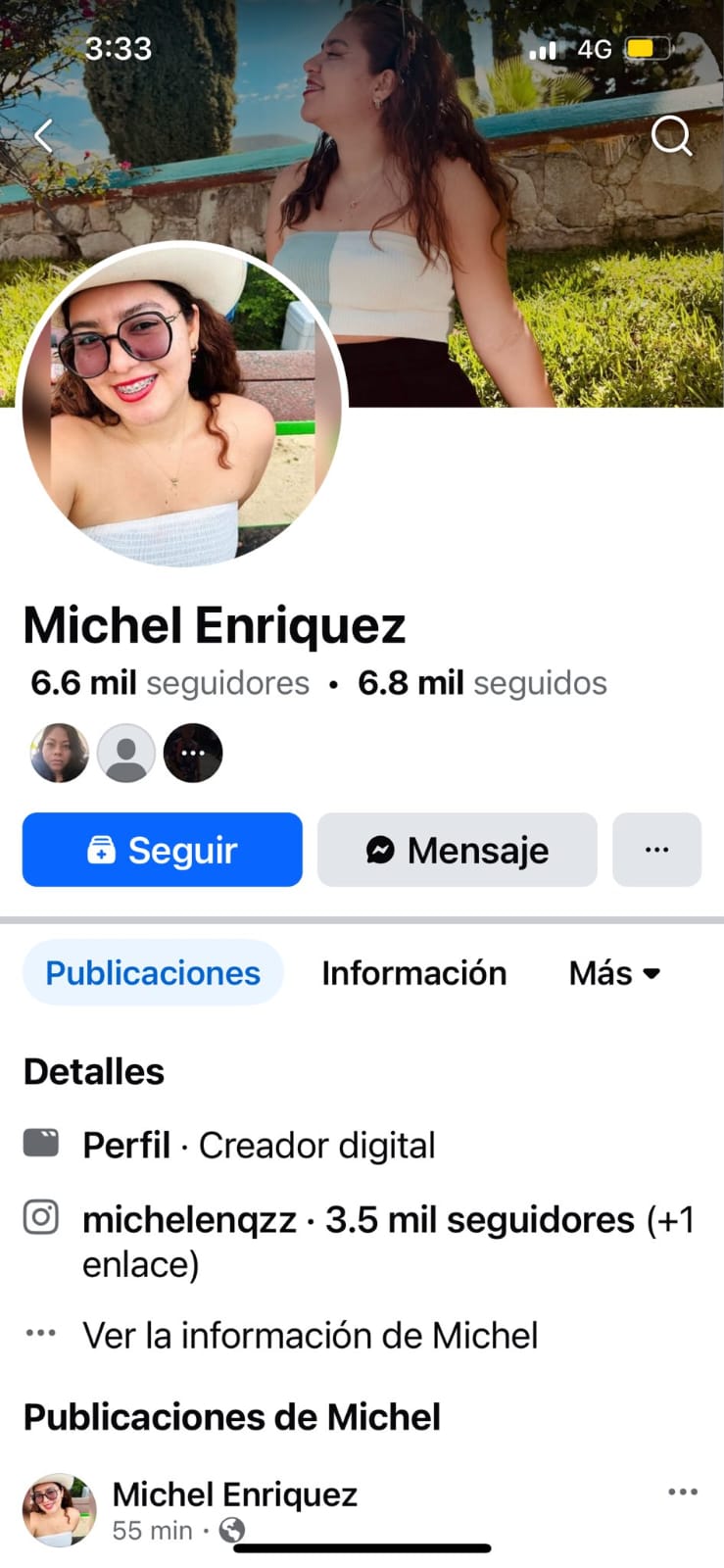Select Ver la información de Michel

coord(310,1335)
